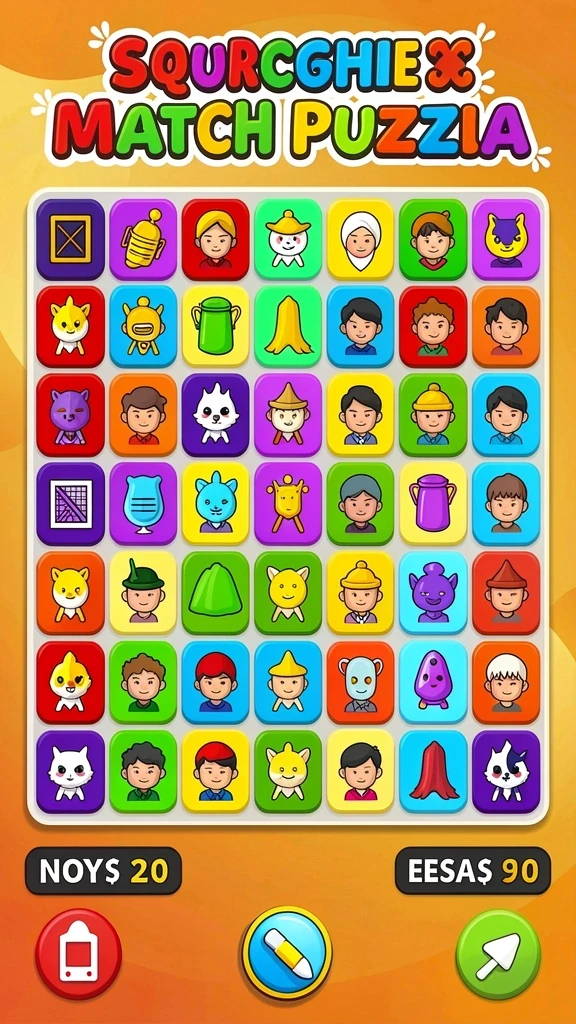Image resolution: width=576 pixels, height=1024 pixels.
Task: Tap the white-haired character tile
Action: pos(506,682)
